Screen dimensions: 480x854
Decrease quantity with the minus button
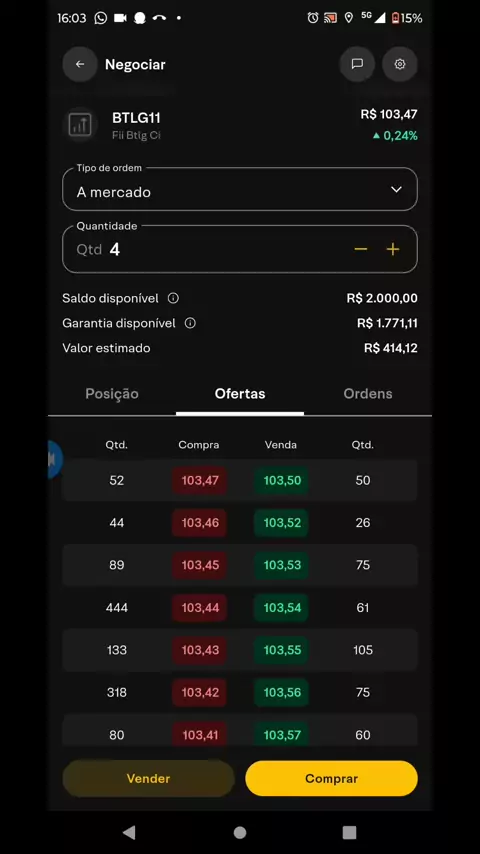pos(361,249)
